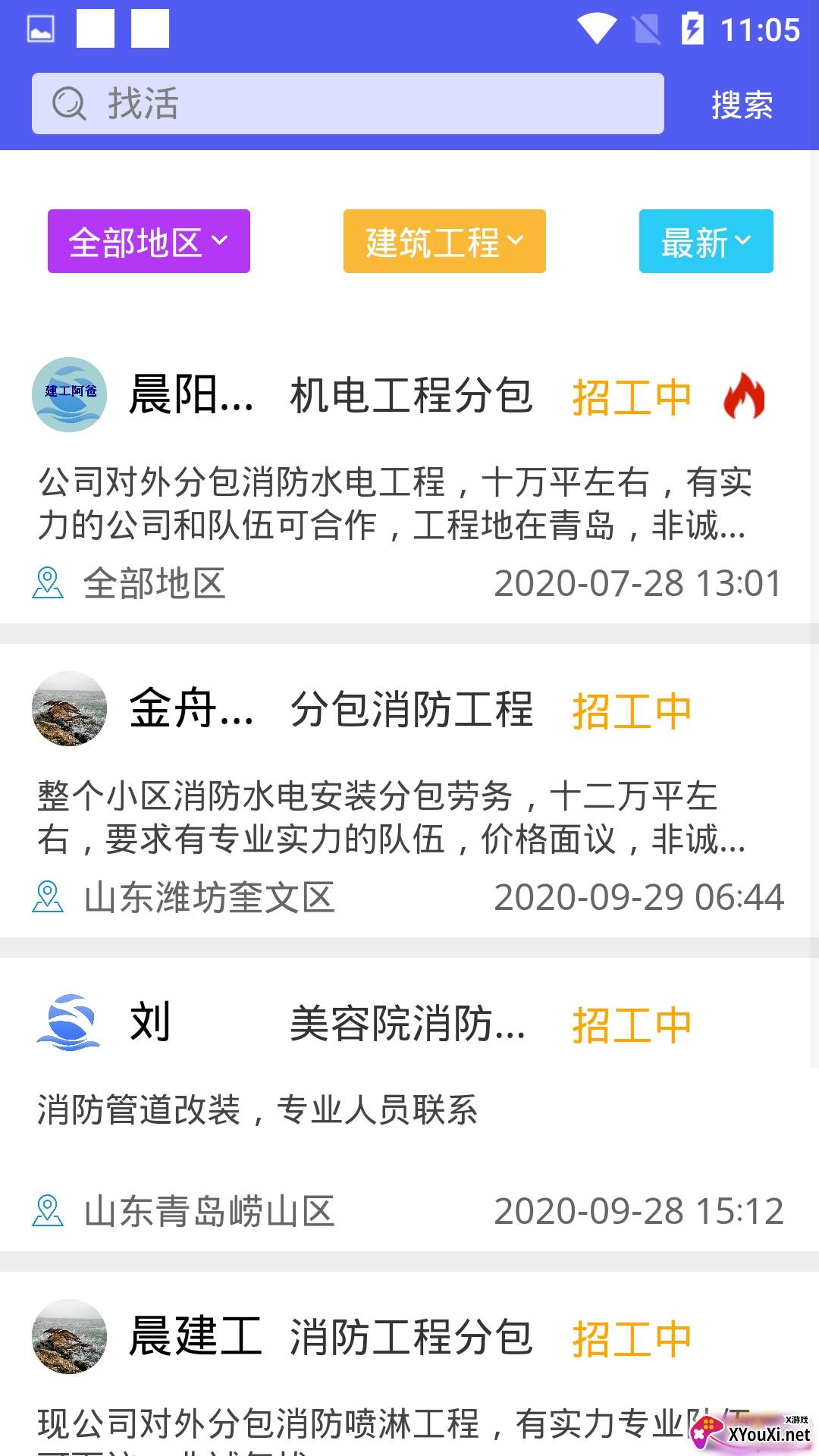
Task: Open the 分包消防工程 listing entry
Action: [412, 711]
